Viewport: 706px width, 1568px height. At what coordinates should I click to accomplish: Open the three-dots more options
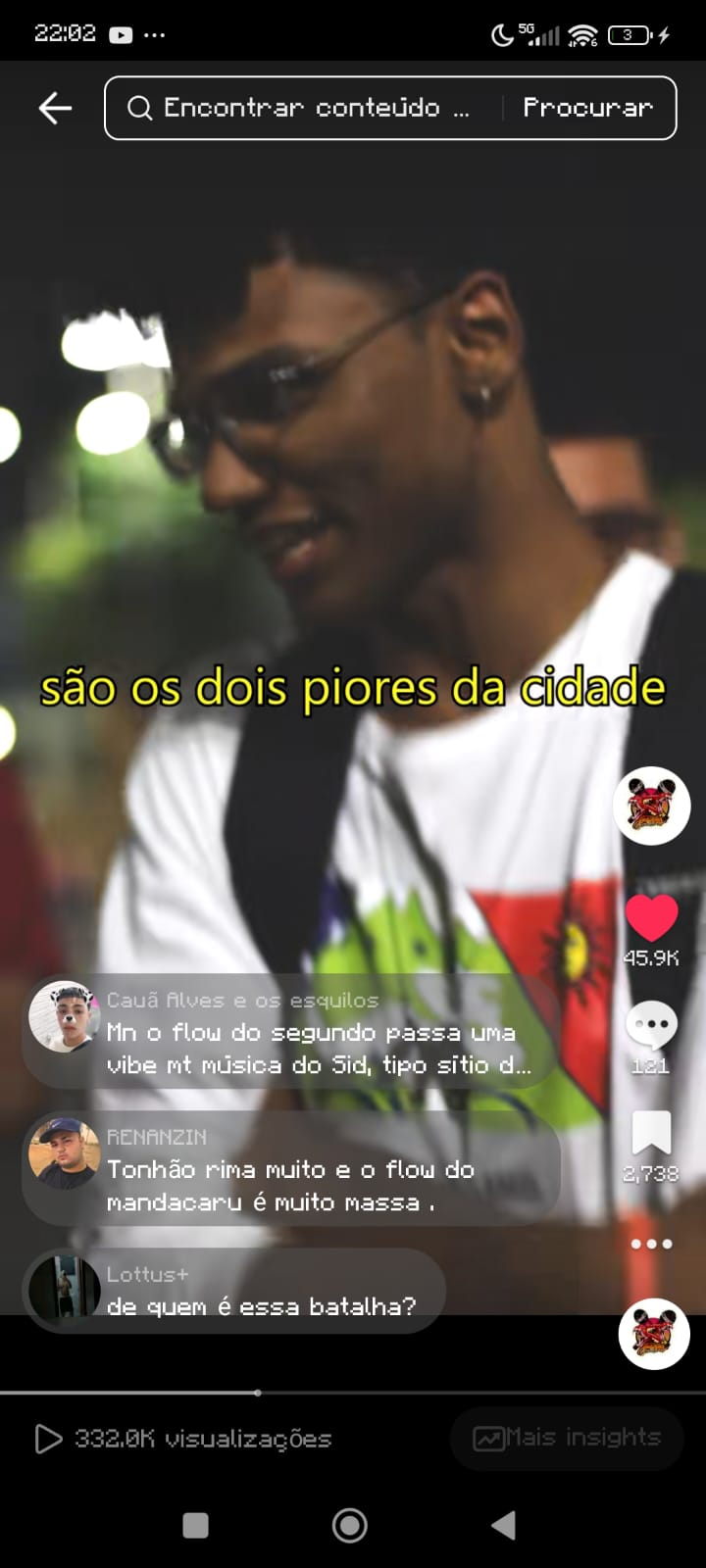pyautogui.click(x=651, y=1244)
